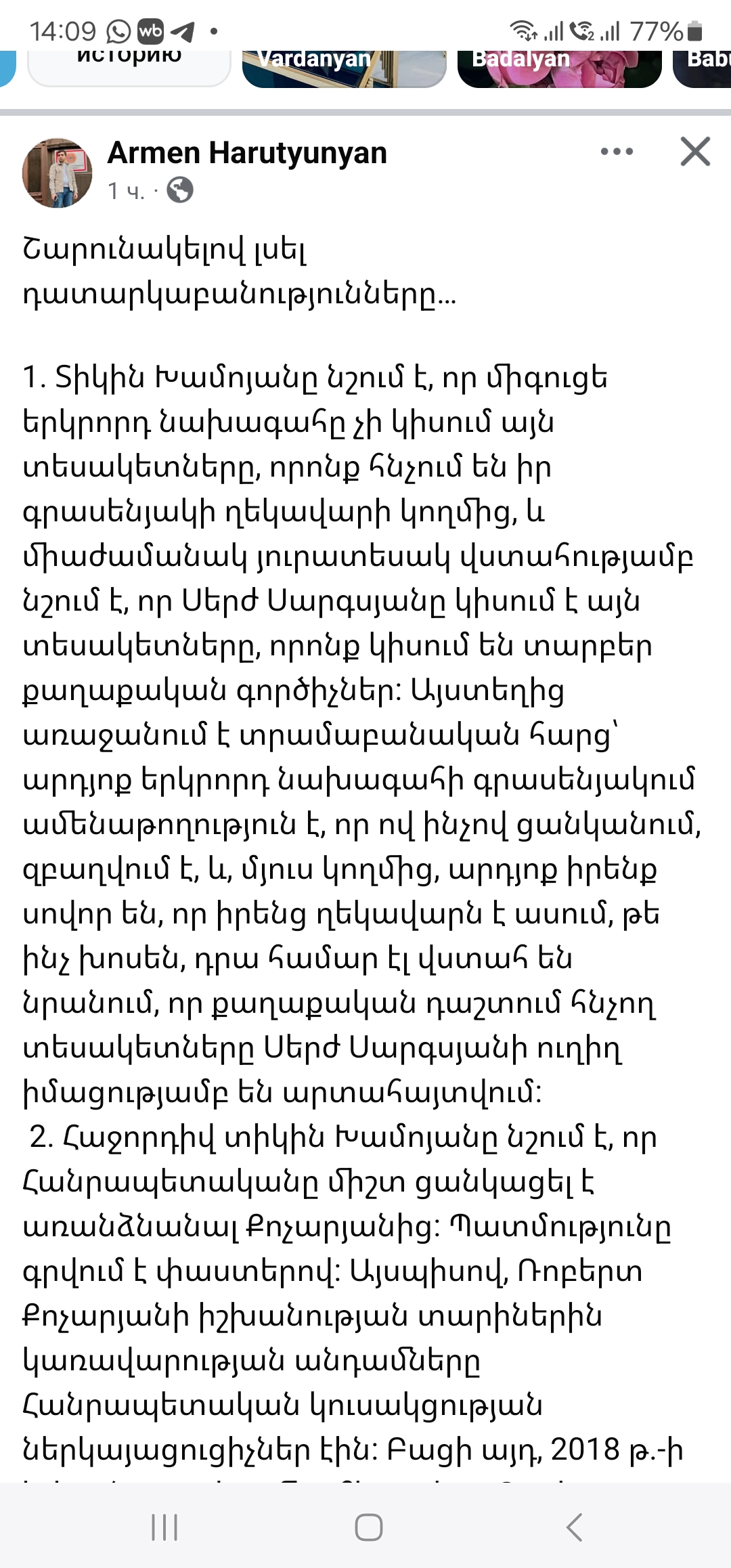Open the three-dot menu on Armen's post
Viewport: 731px width, 1568px height.
[617, 152]
